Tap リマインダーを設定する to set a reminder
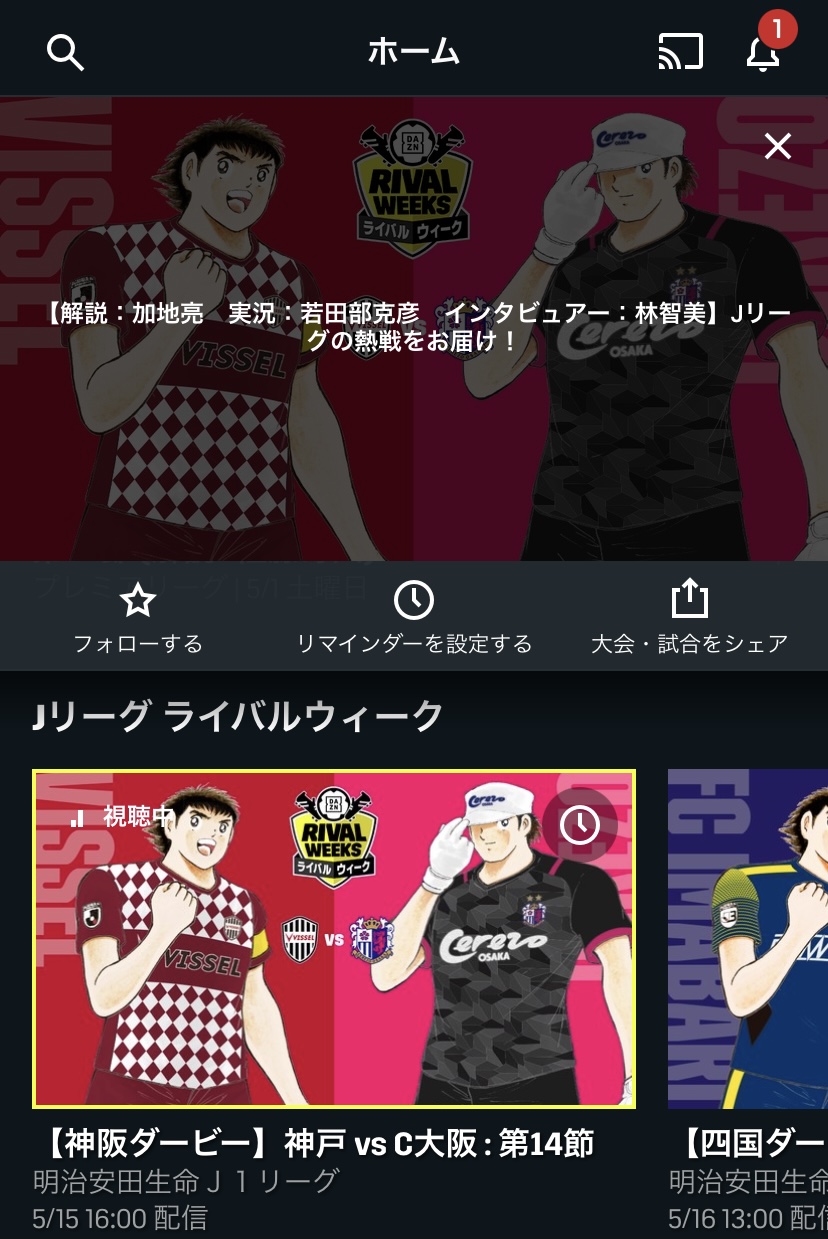 414,619
